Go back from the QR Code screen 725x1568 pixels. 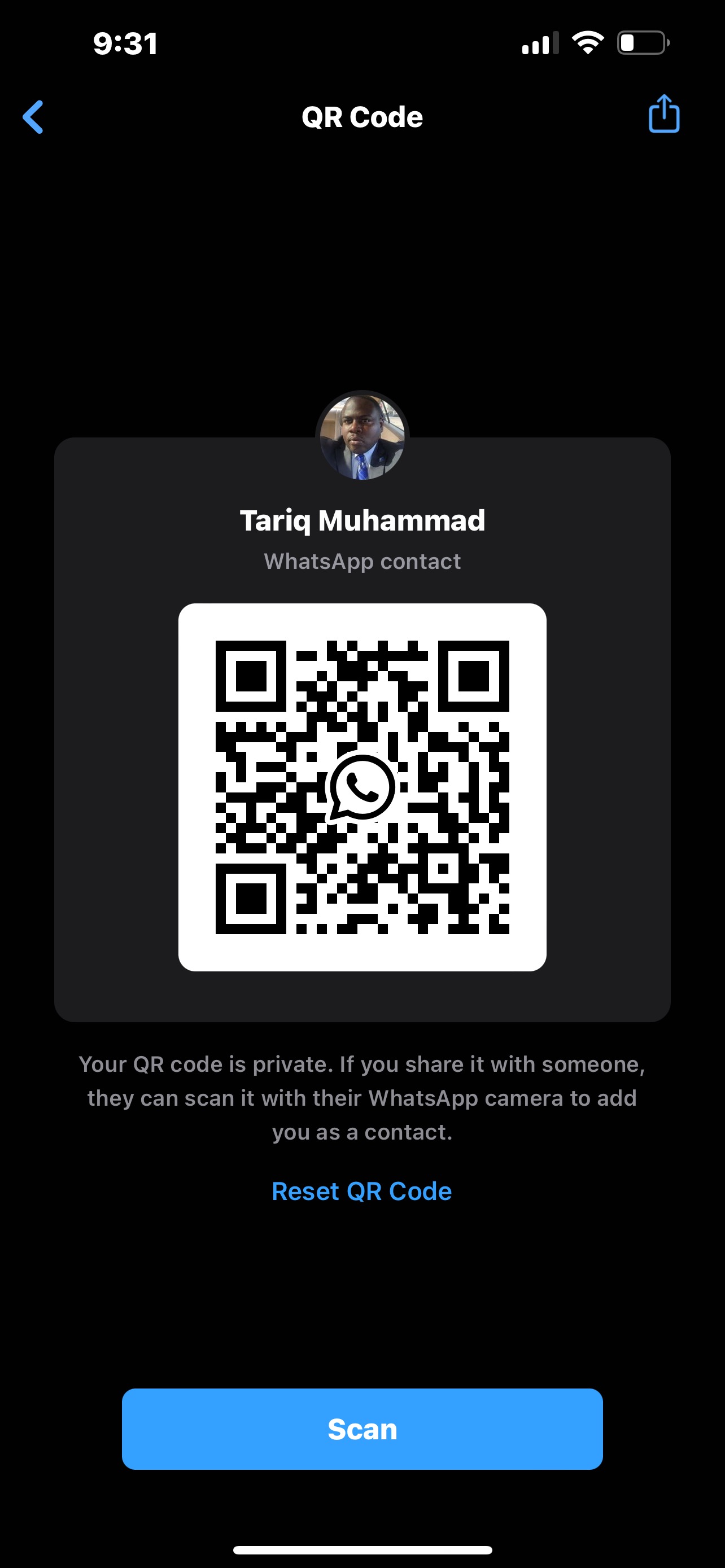[x=33, y=117]
